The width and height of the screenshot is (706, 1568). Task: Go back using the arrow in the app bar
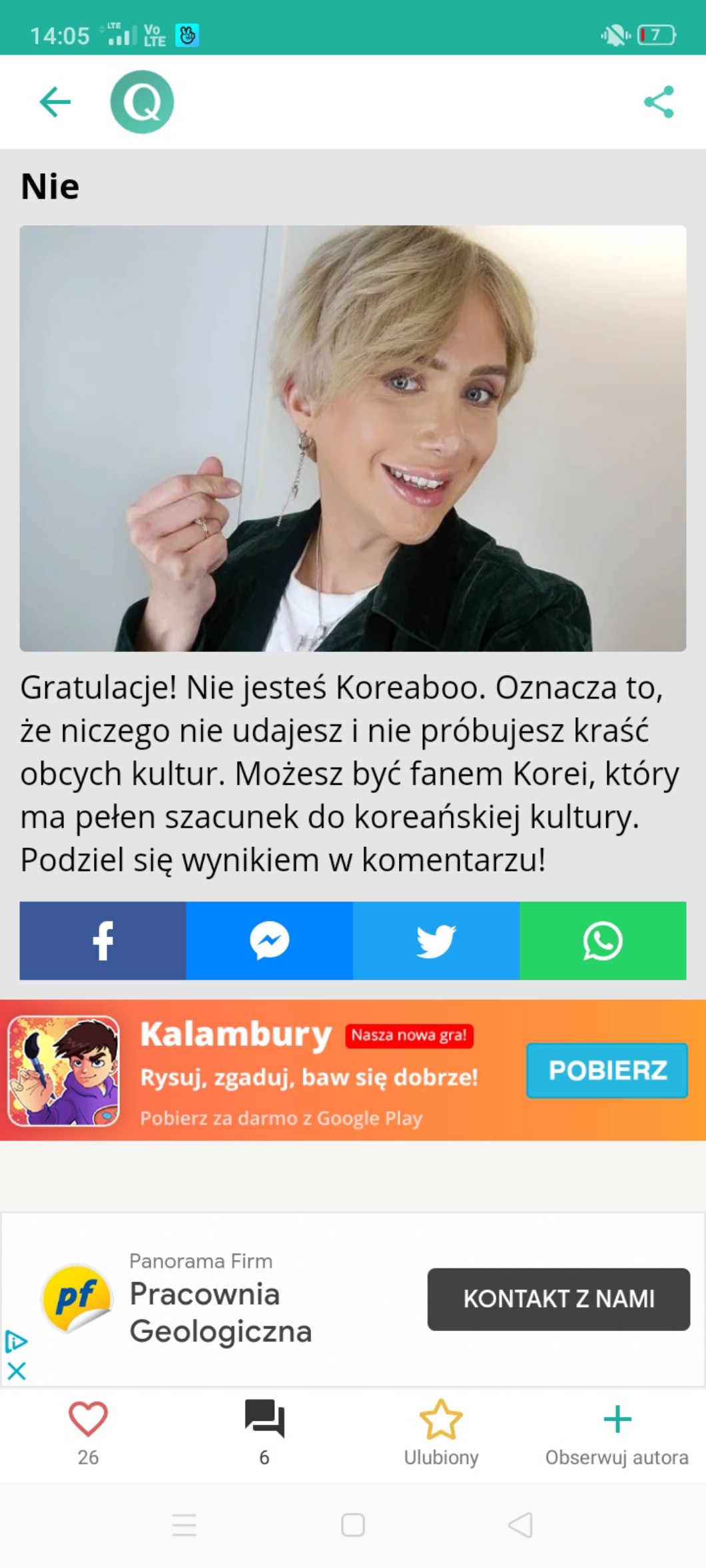click(55, 102)
